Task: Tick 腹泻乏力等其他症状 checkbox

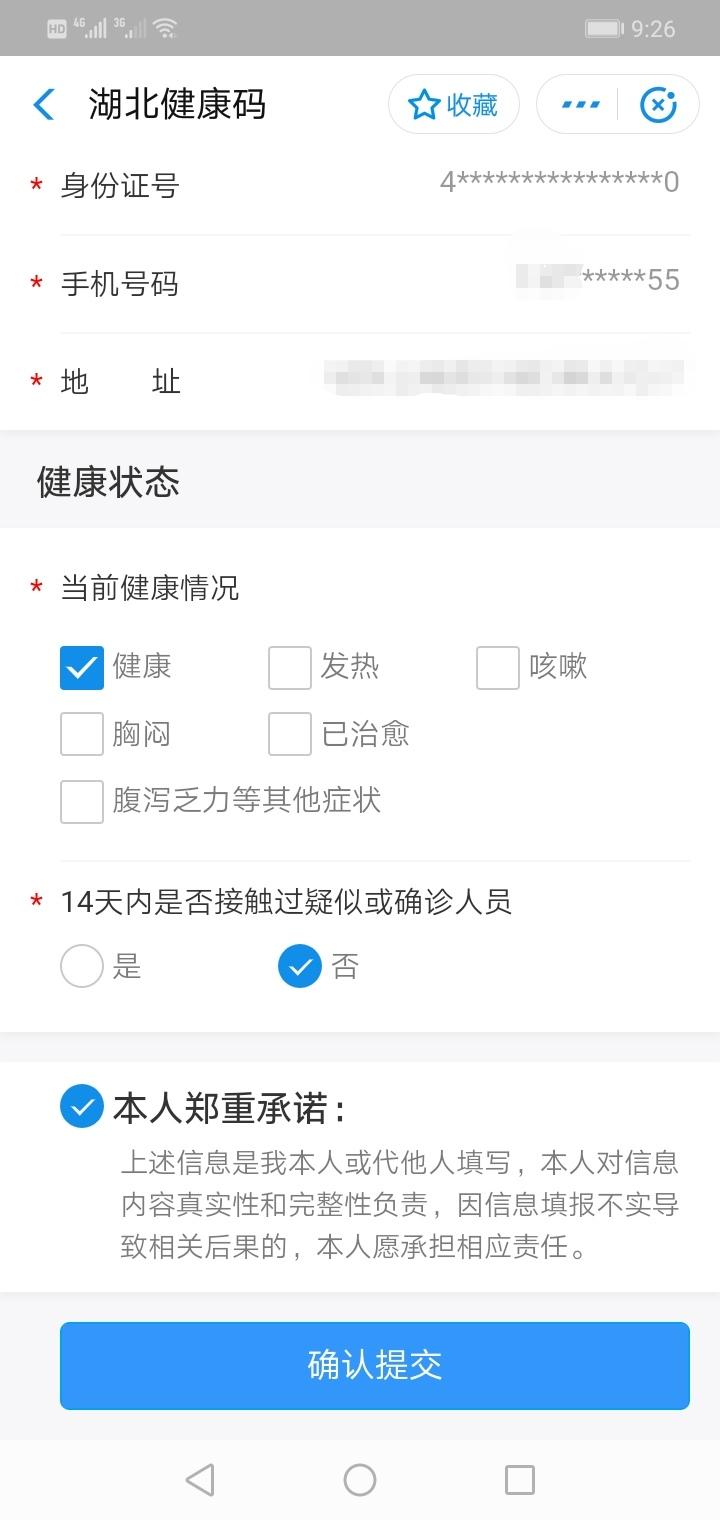Action: (x=82, y=801)
